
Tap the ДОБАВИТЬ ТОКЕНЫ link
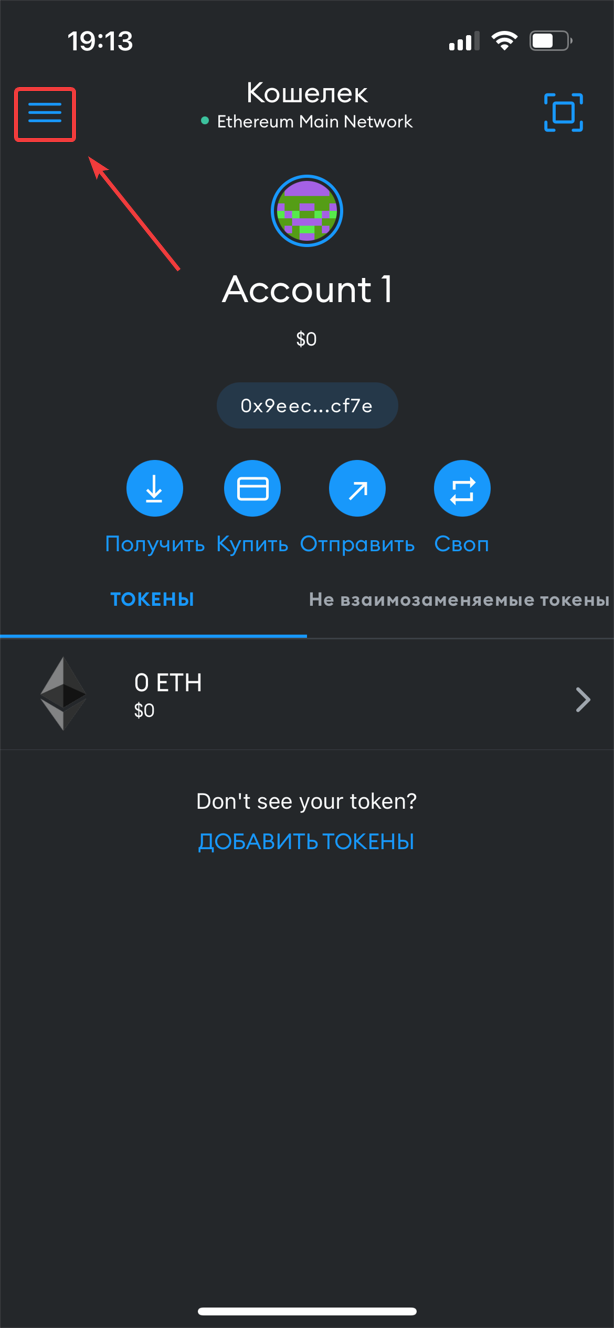(x=306, y=842)
